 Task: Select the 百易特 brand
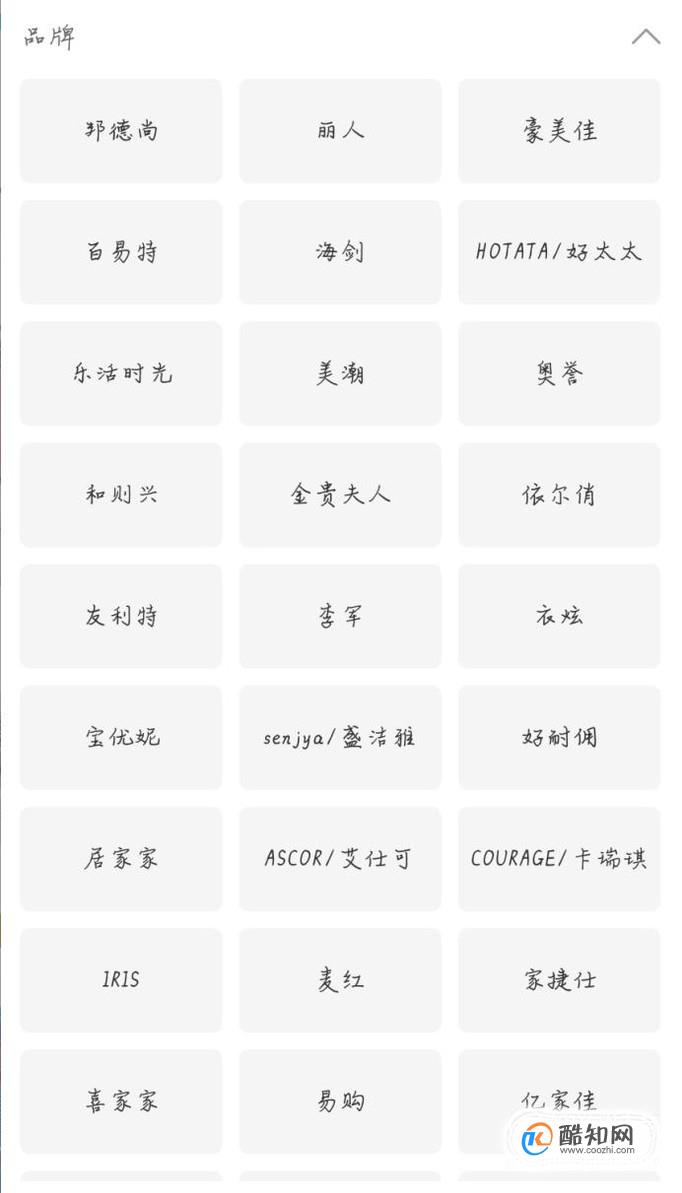[x=121, y=252]
